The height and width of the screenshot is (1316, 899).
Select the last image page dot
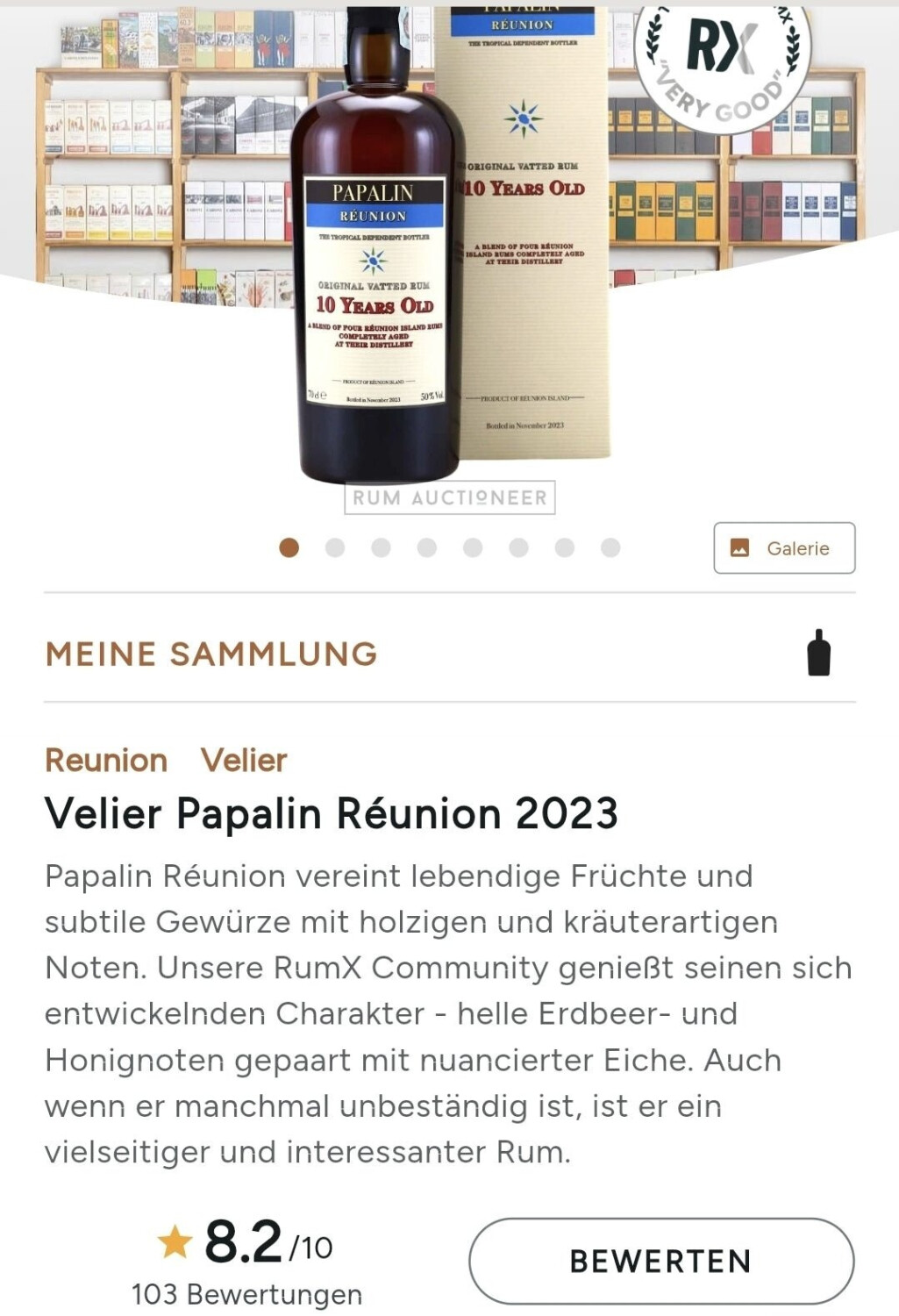(x=610, y=547)
